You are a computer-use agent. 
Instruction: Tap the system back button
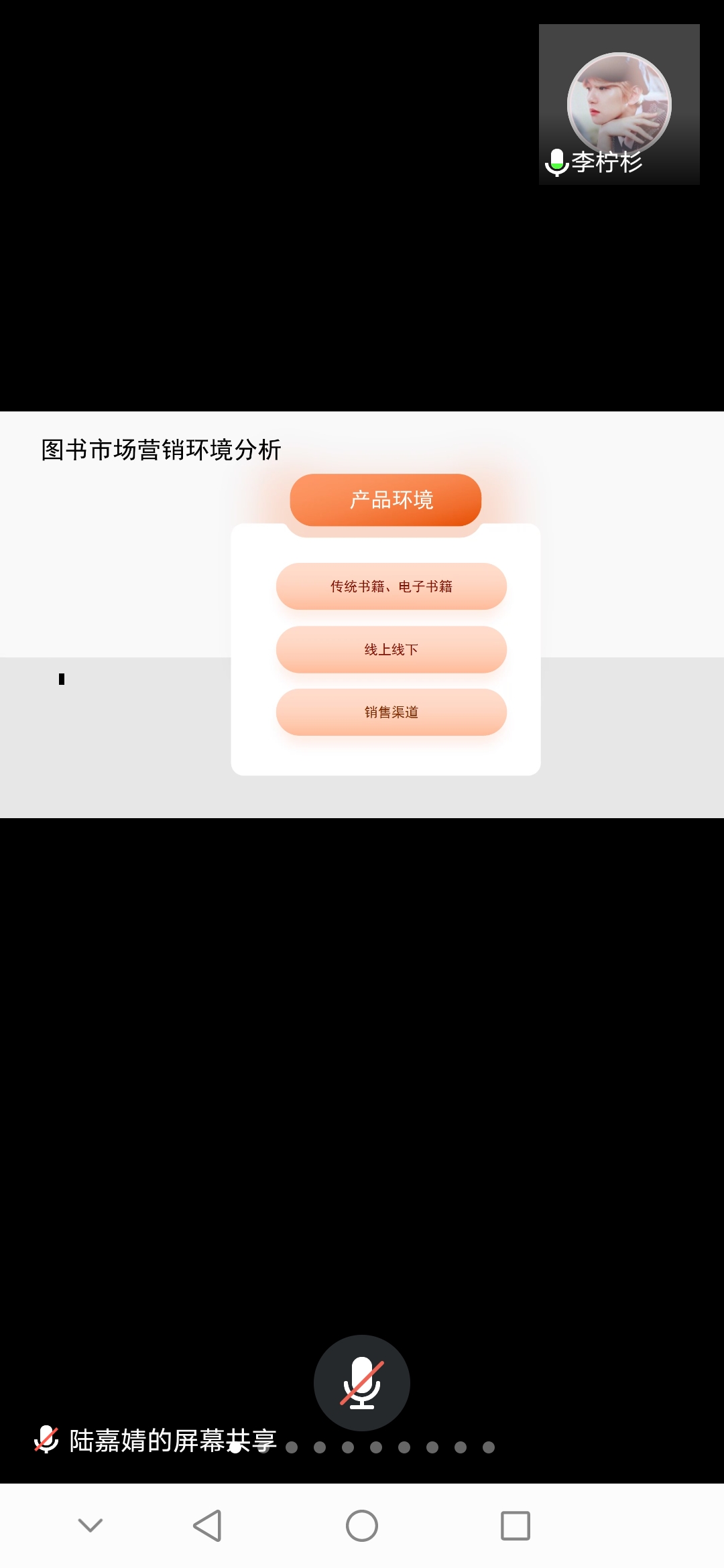click(x=207, y=1526)
